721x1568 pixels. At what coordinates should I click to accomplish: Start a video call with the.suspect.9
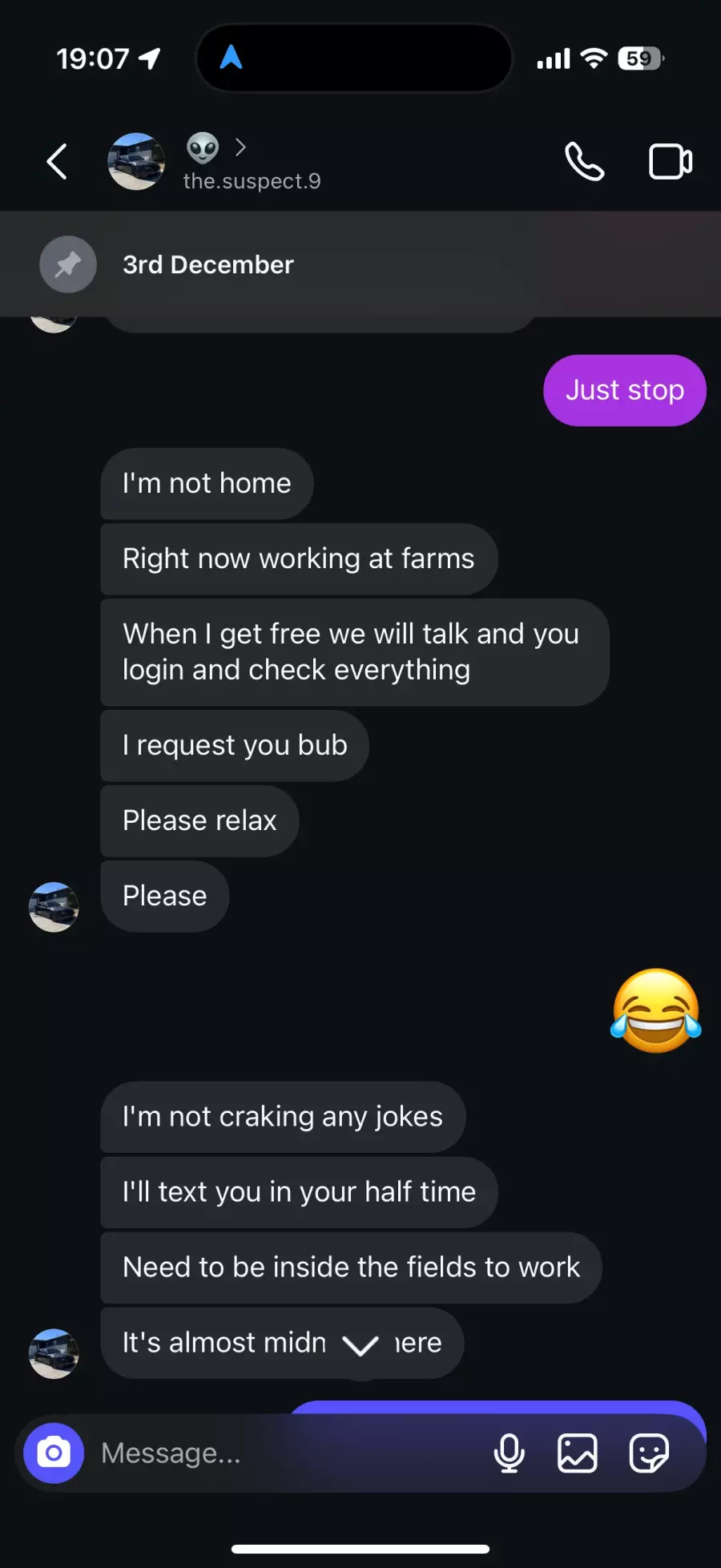(670, 162)
